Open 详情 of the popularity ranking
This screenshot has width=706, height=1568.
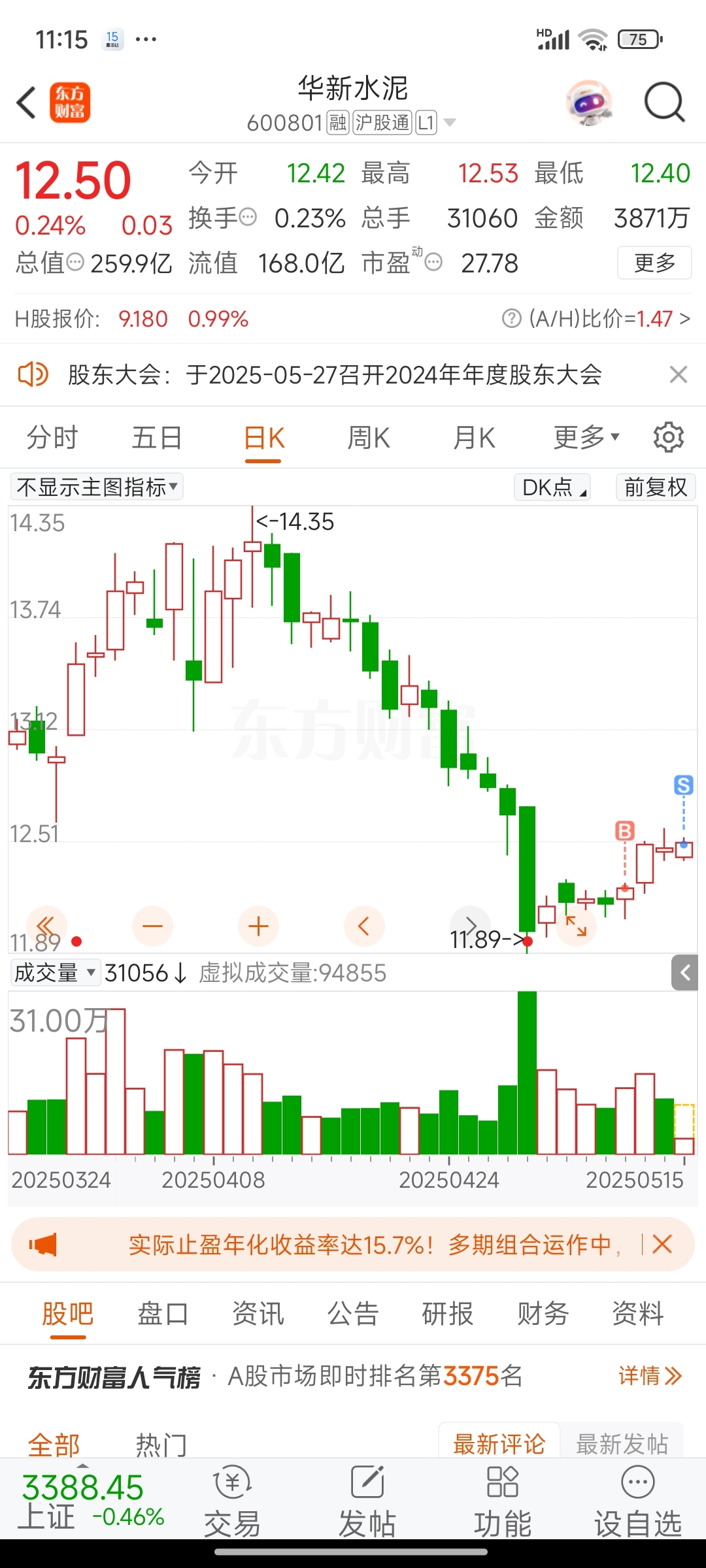click(x=650, y=1376)
